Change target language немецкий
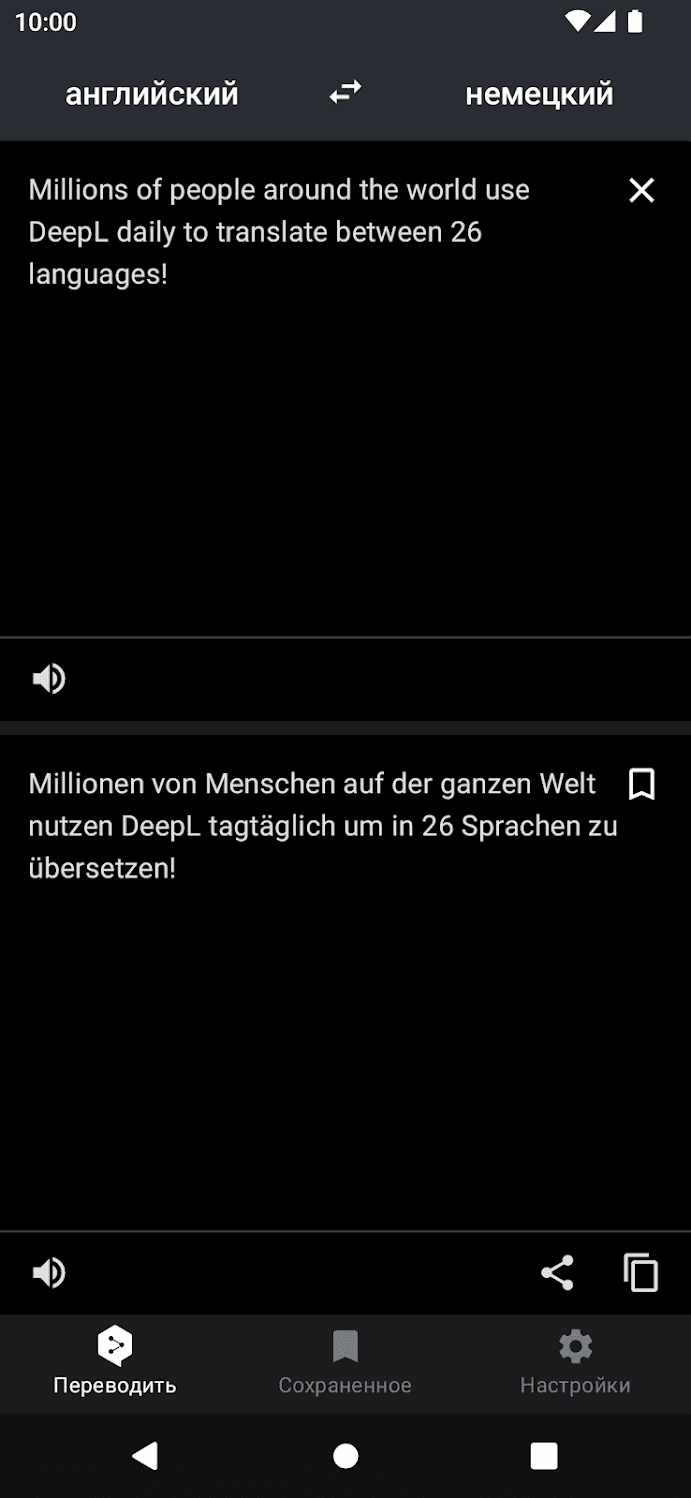Image resolution: width=691 pixels, height=1498 pixels. click(539, 94)
